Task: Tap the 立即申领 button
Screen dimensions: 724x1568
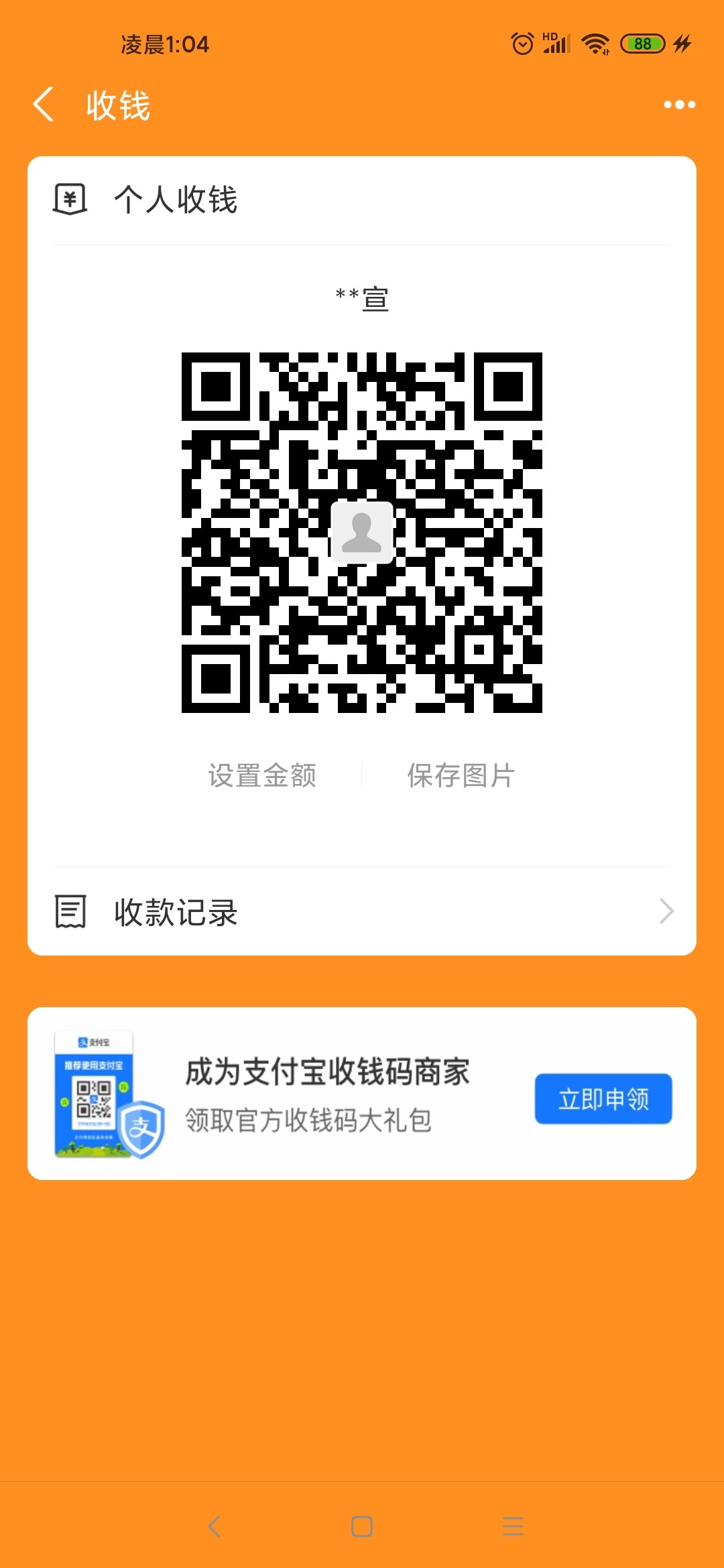Action: [603, 1099]
